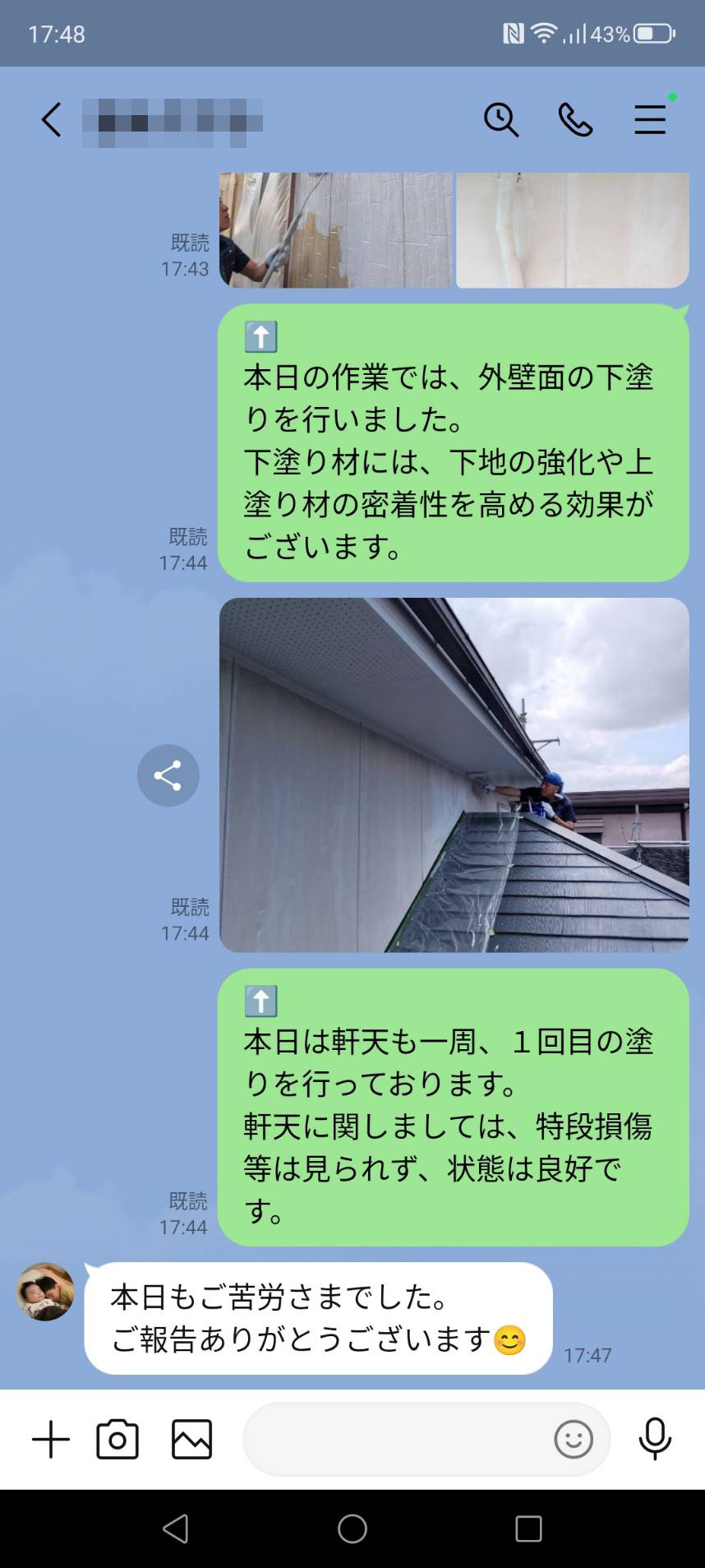The width and height of the screenshot is (705, 1568).
Task: Open the white painted wall photo
Action: tap(572, 230)
